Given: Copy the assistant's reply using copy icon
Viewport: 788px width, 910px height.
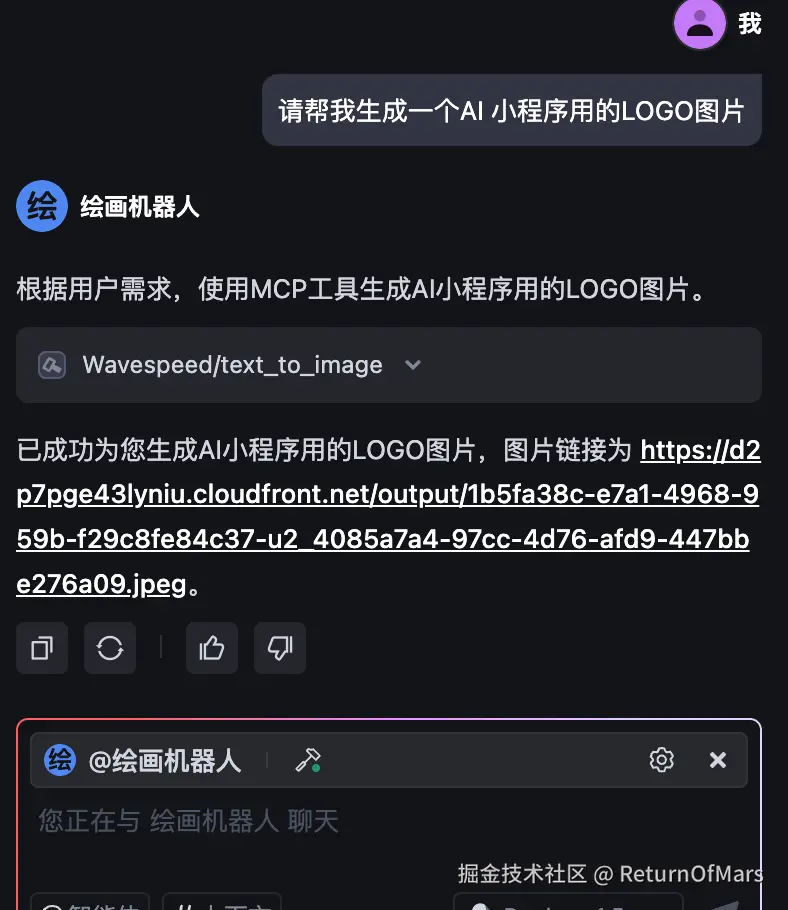Looking at the screenshot, I should pyautogui.click(x=41, y=647).
